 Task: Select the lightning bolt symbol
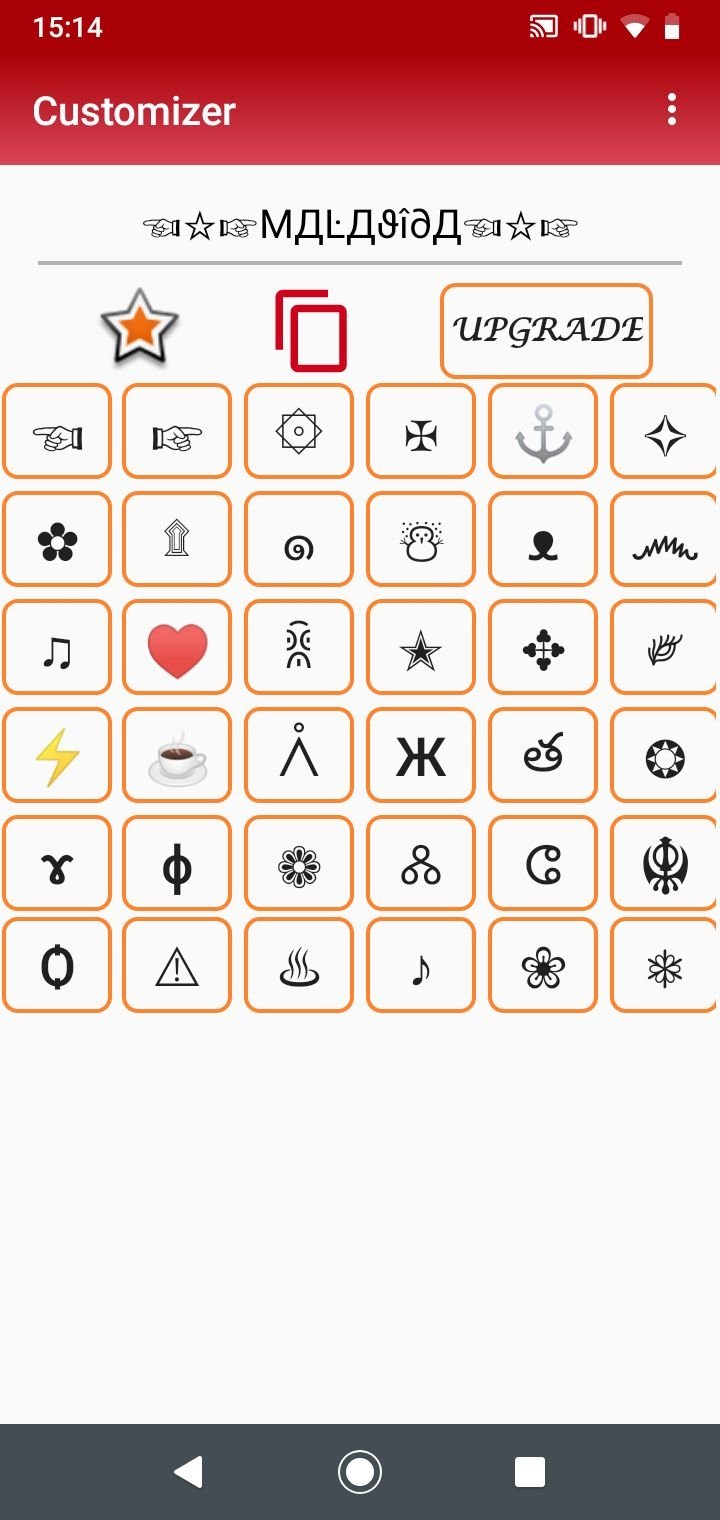click(56, 755)
